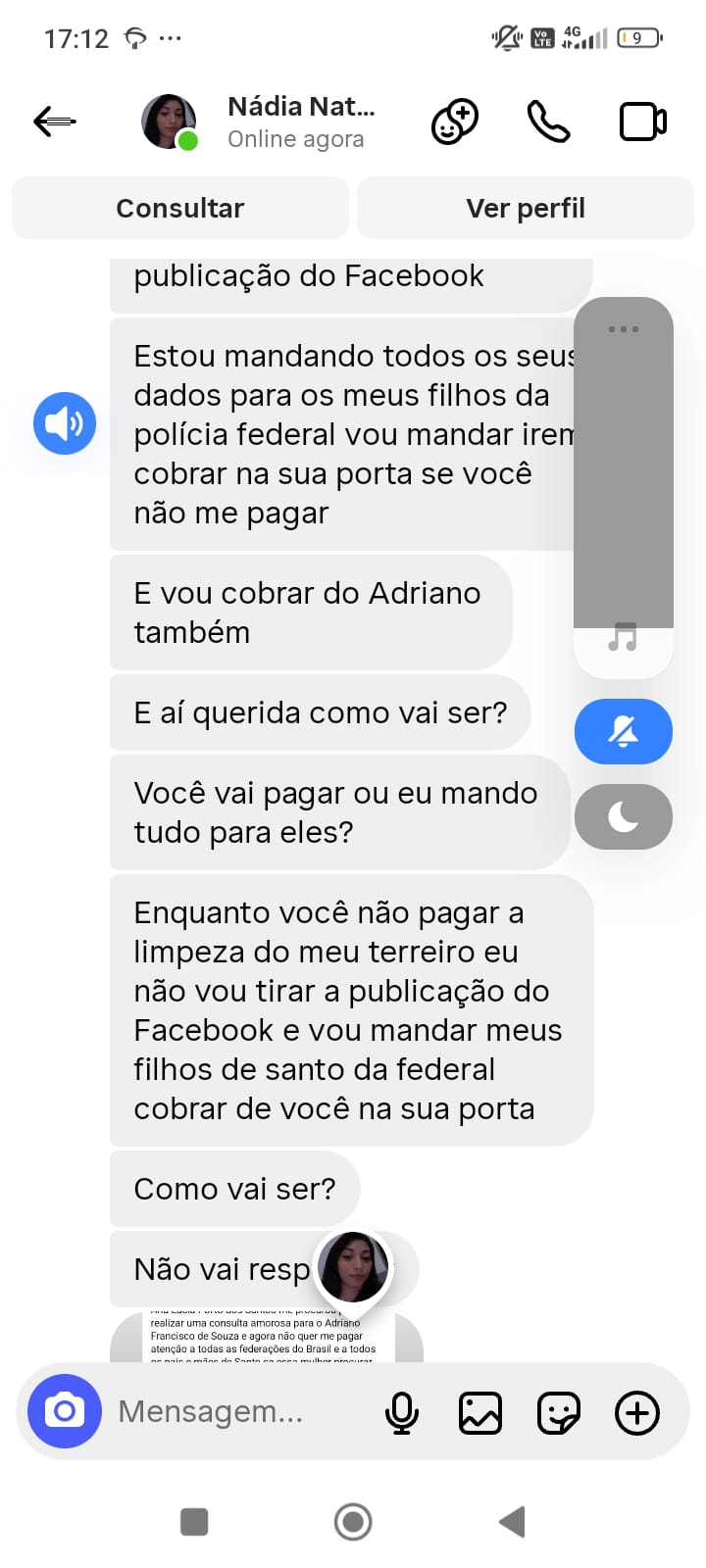Start a video call with Nádia
This screenshot has width=706, height=1568.
point(642,122)
